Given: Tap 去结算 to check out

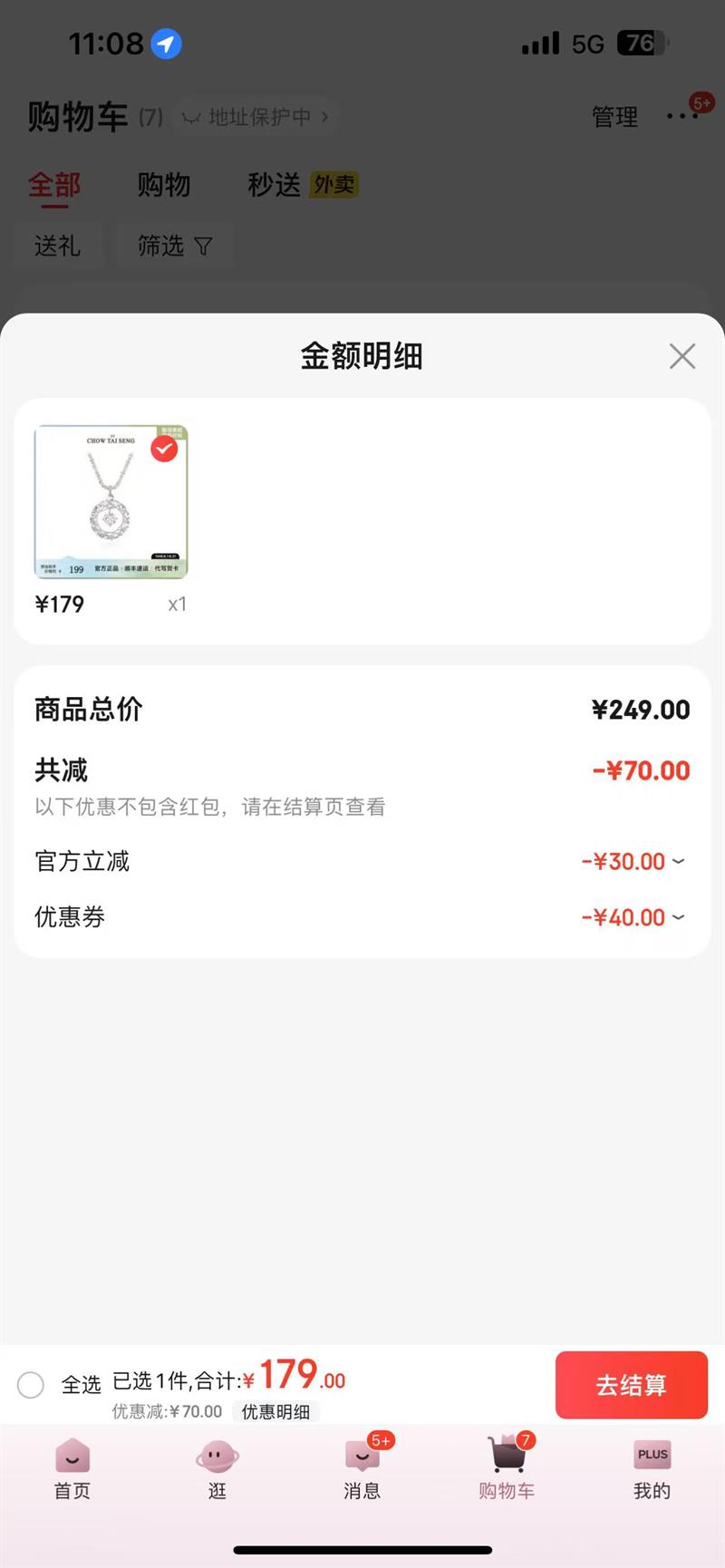Looking at the screenshot, I should [x=631, y=1384].
